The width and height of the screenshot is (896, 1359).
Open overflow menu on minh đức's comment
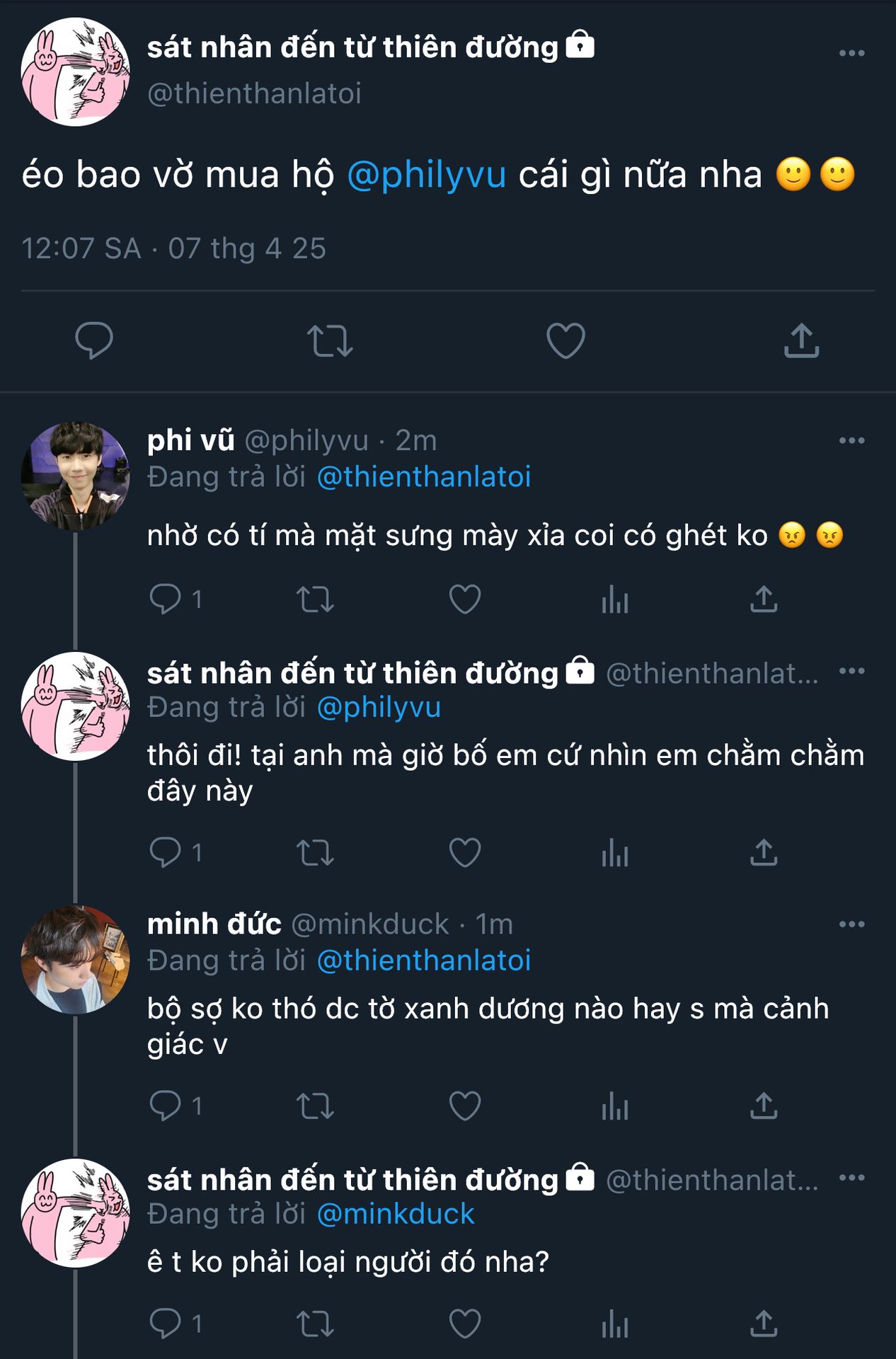coord(851,924)
